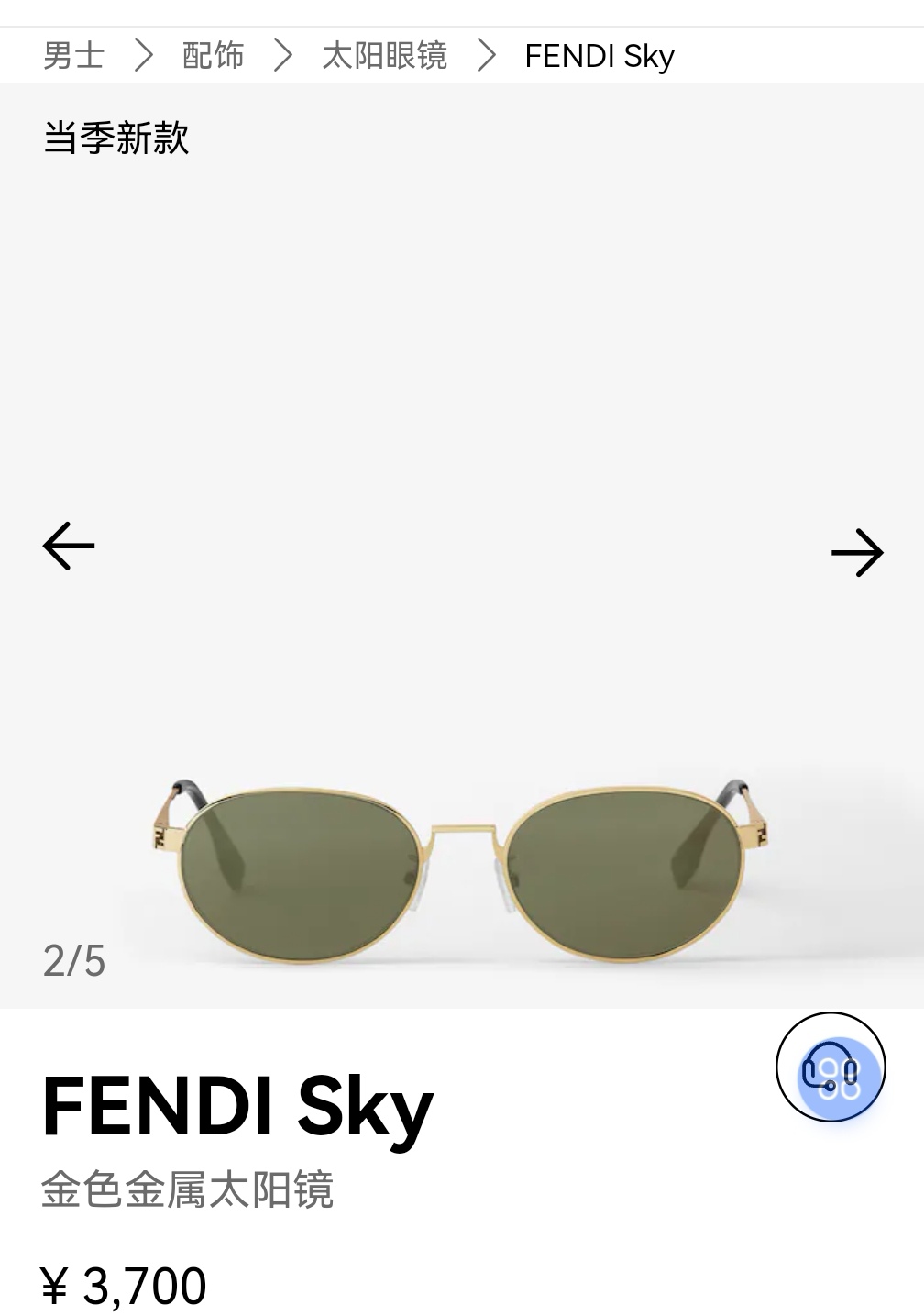Open the 男士 breadcrumb link

tap(73, 56)
